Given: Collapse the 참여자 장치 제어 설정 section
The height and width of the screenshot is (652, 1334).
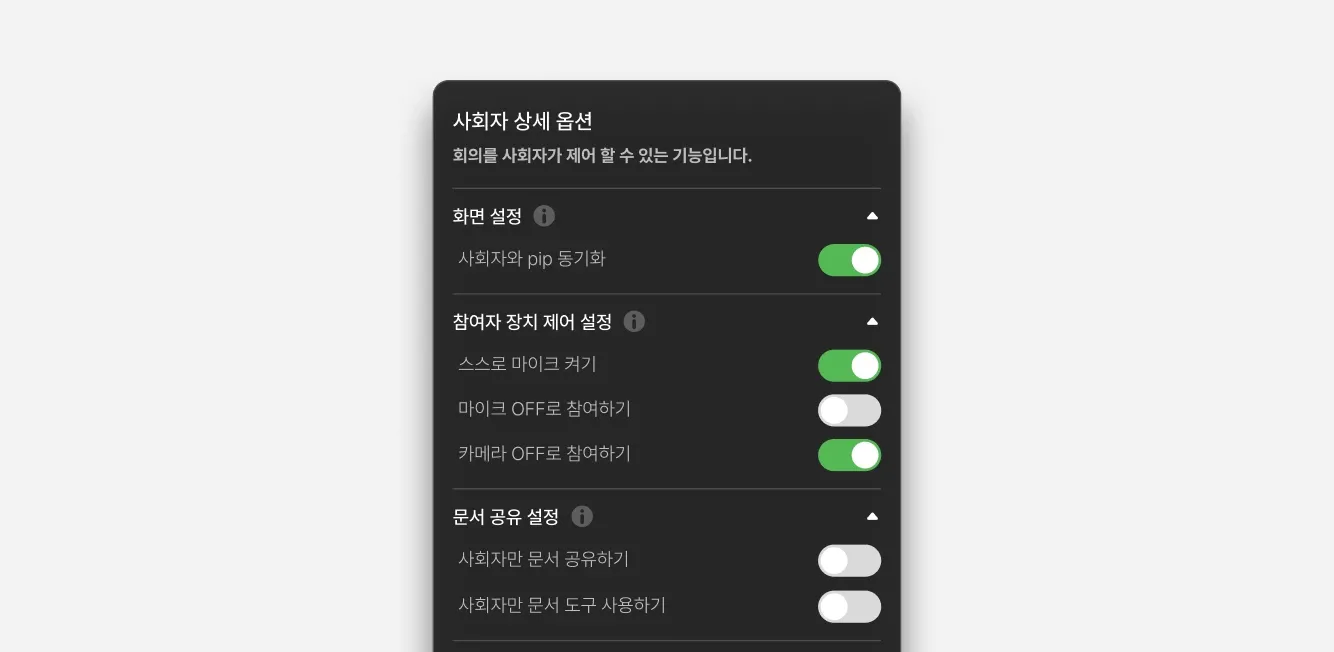Looking at the screenshot, I should (x=872, y=322).
